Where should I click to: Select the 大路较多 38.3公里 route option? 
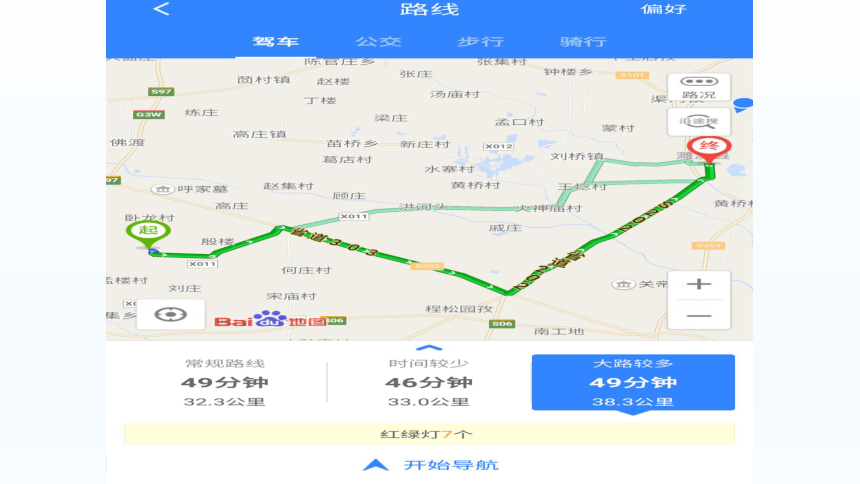click(x=633, y=382)
